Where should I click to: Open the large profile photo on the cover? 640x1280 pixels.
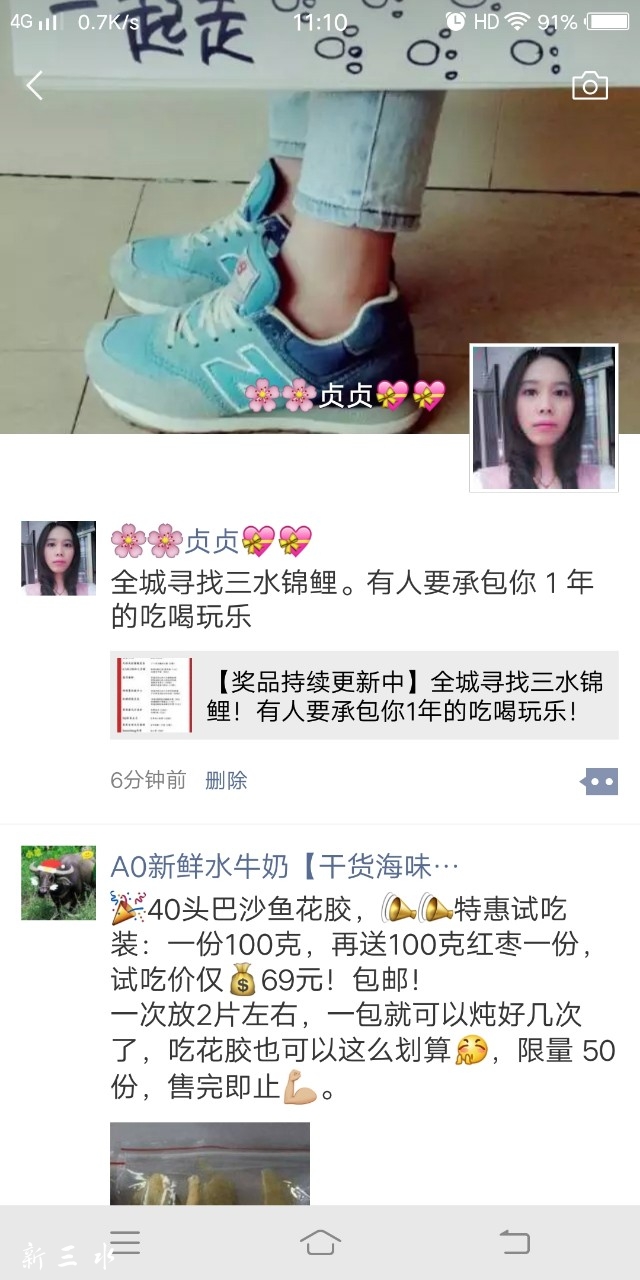pyautogui.click(x=544, y=418)
